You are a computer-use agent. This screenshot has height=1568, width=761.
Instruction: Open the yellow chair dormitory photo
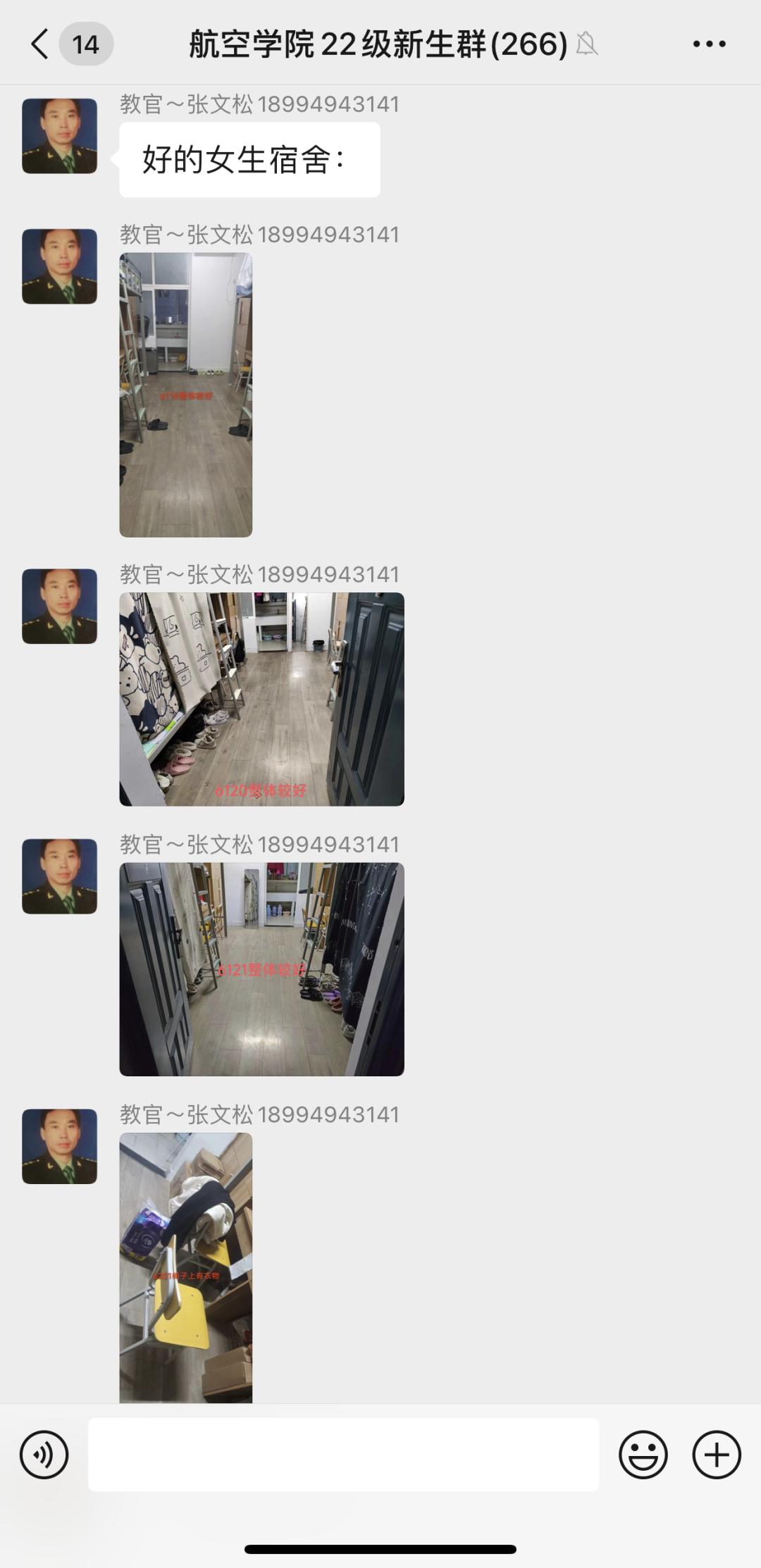point(185,1267)
